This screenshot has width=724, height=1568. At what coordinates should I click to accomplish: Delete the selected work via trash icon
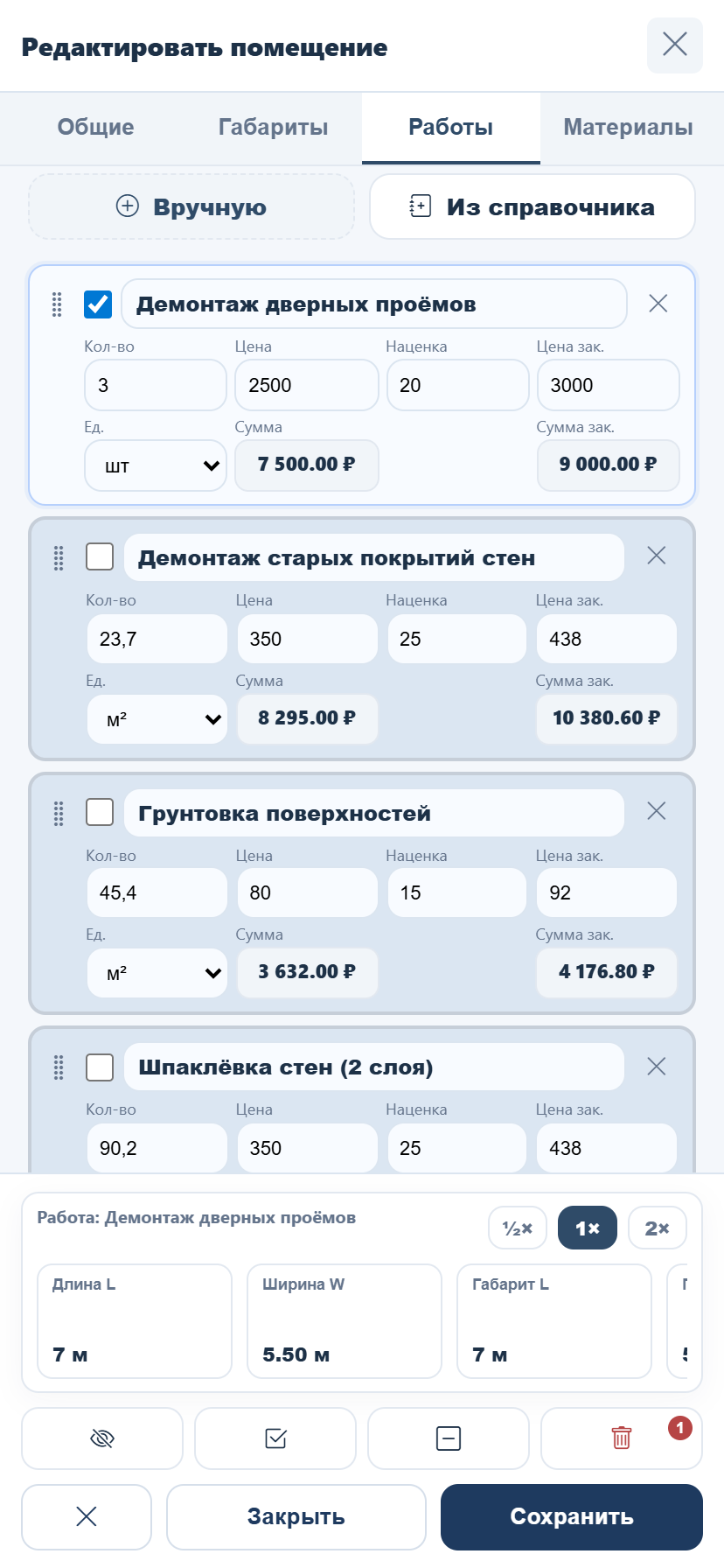coord(621,1438)
